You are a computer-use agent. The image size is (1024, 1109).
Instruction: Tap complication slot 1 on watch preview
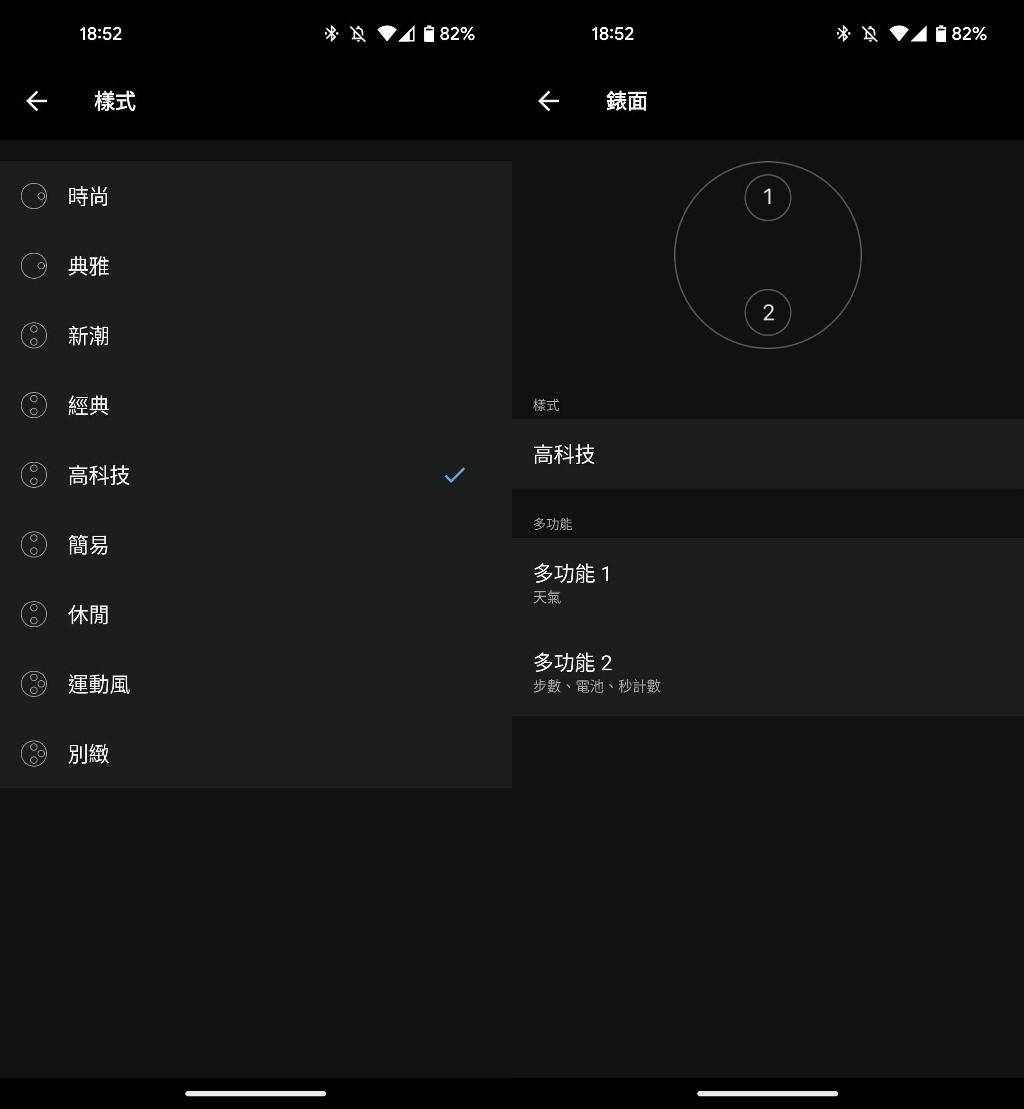click(x=768, y=197)
